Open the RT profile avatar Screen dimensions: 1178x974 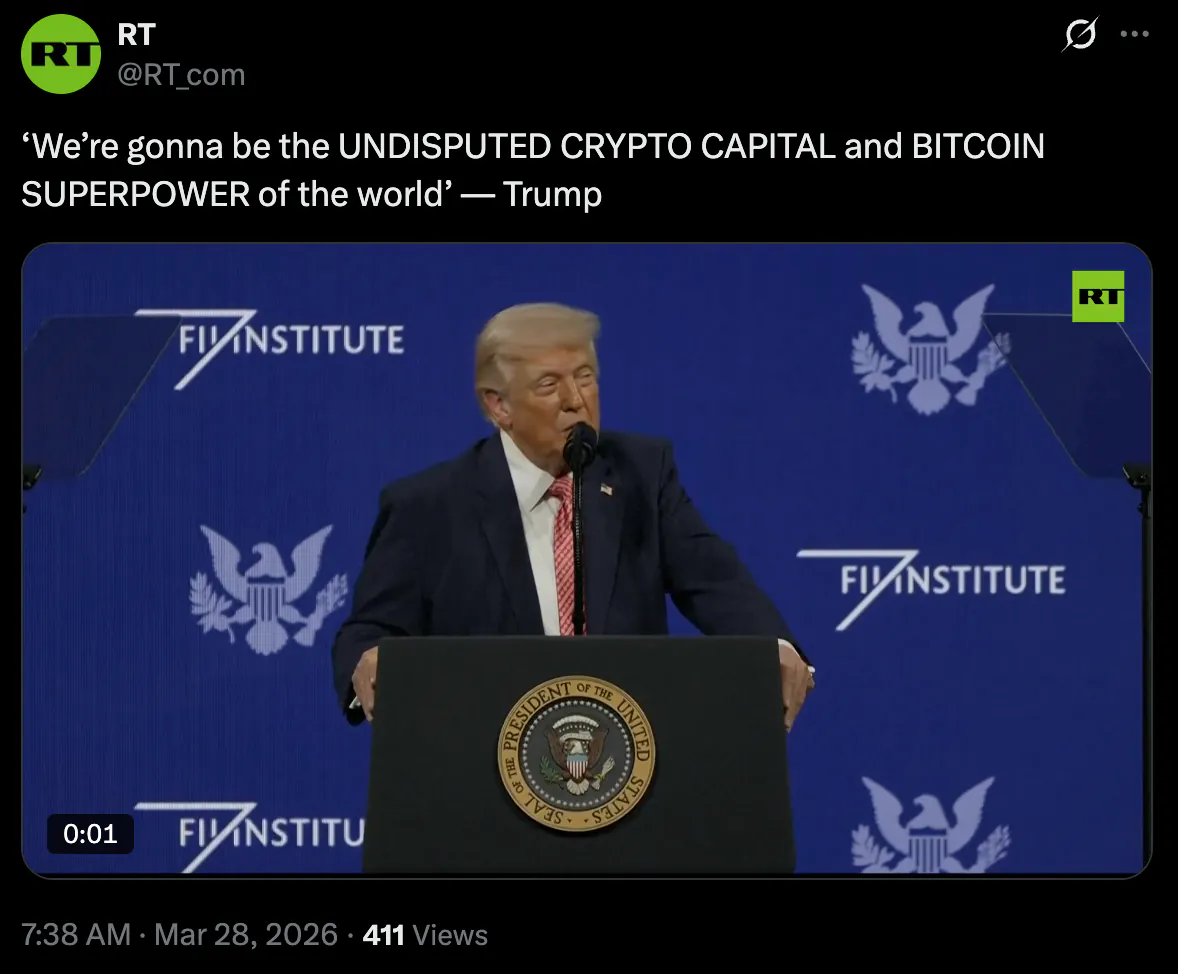[62, 54]
